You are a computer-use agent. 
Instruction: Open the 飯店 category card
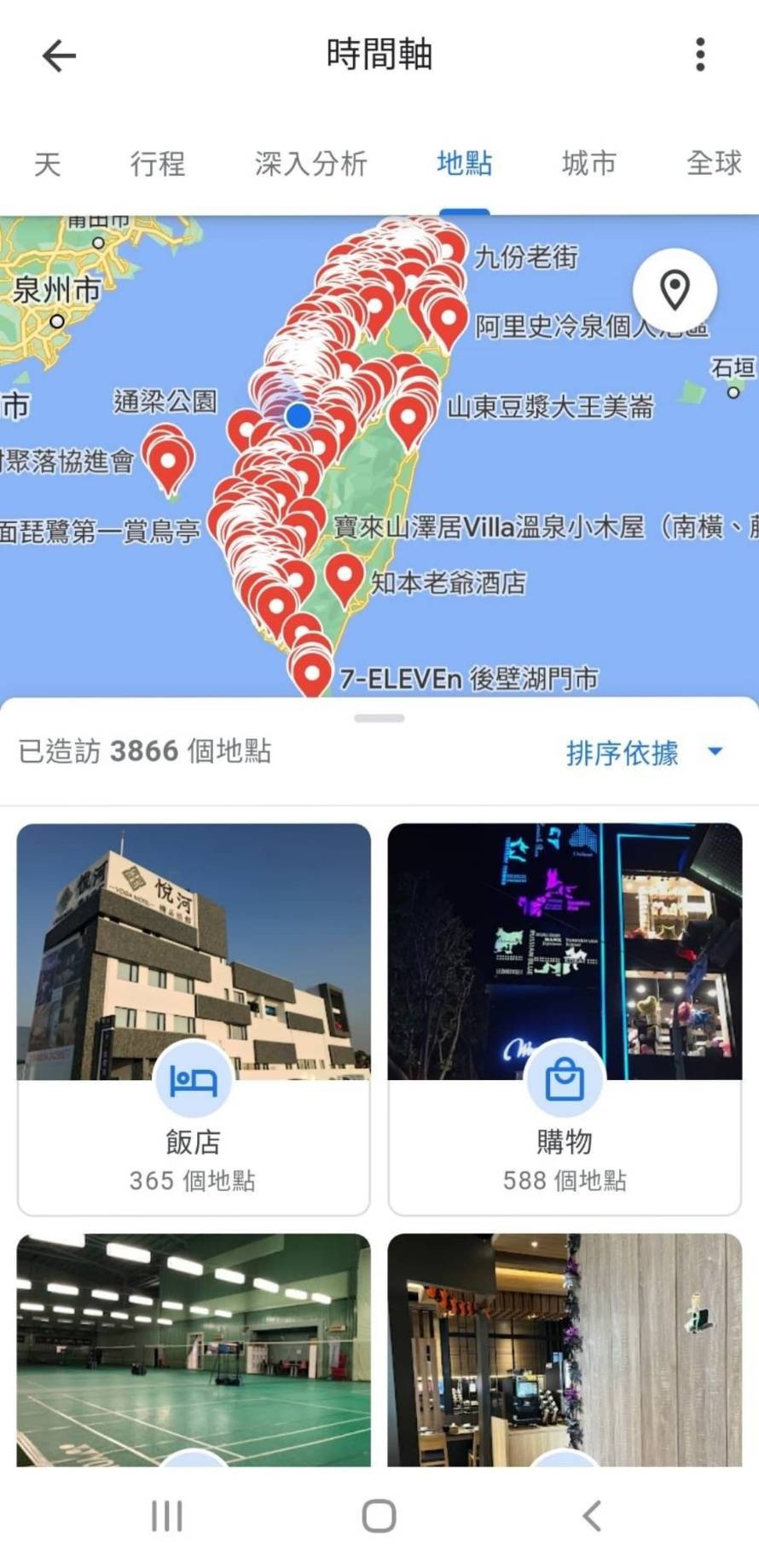click(194, 1019)
